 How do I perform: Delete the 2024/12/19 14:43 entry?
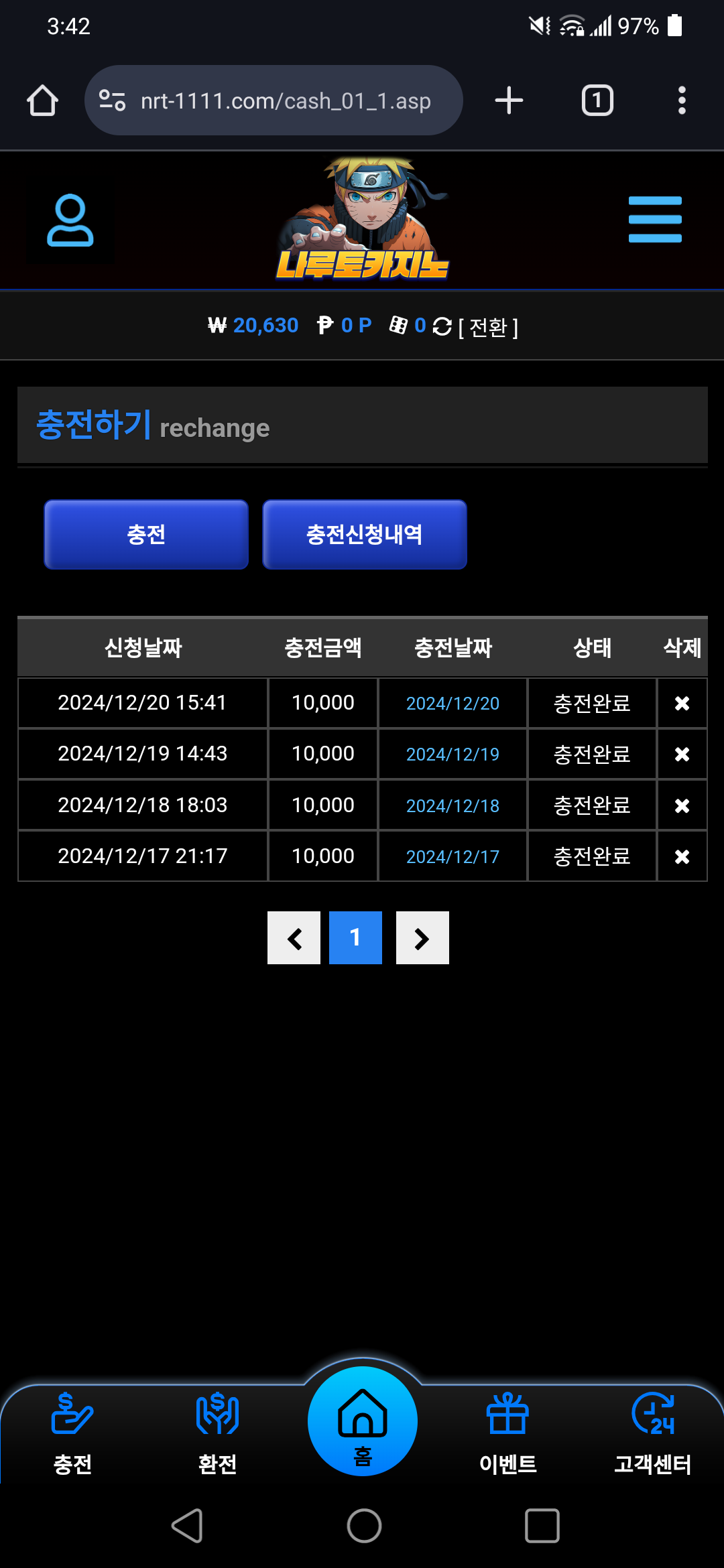[682, 755]
